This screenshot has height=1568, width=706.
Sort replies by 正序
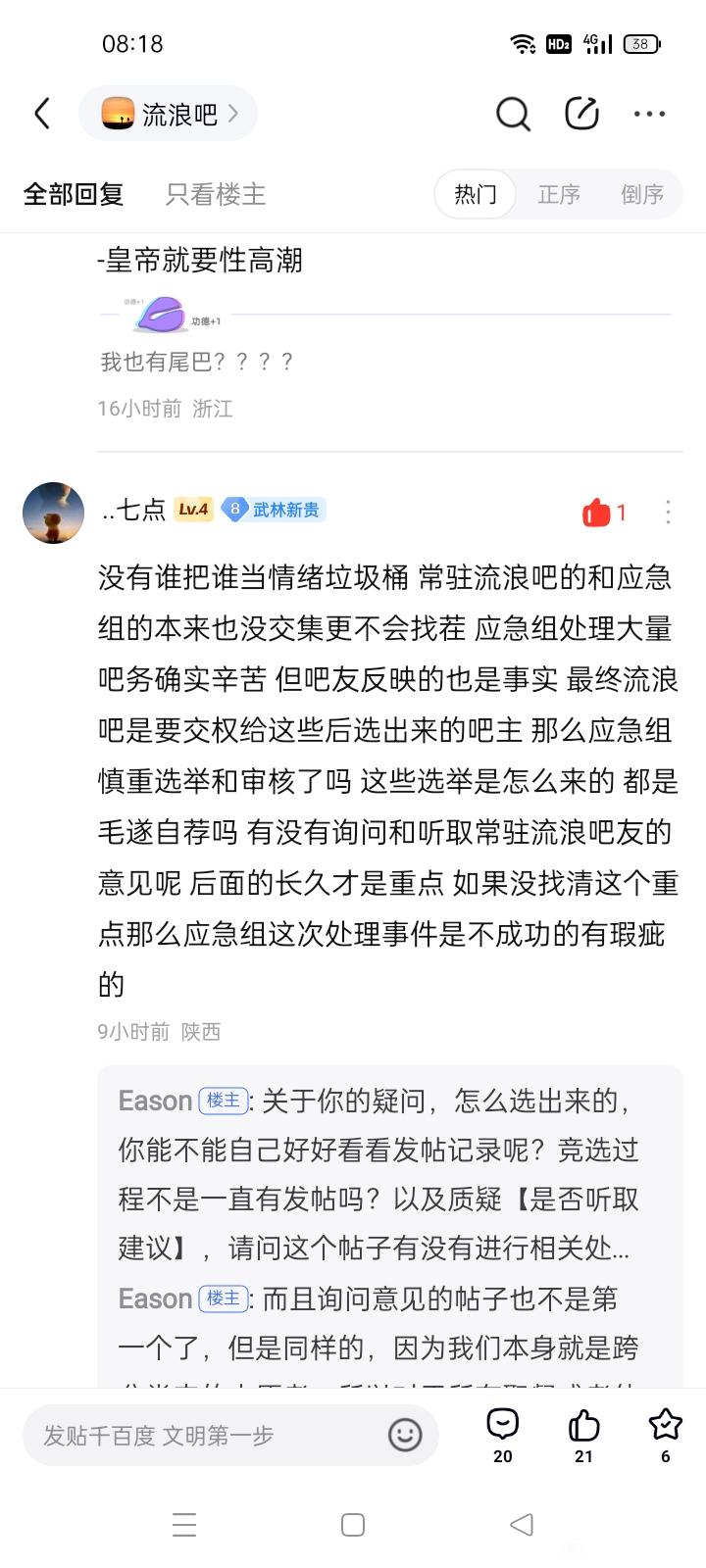(559, 194)
